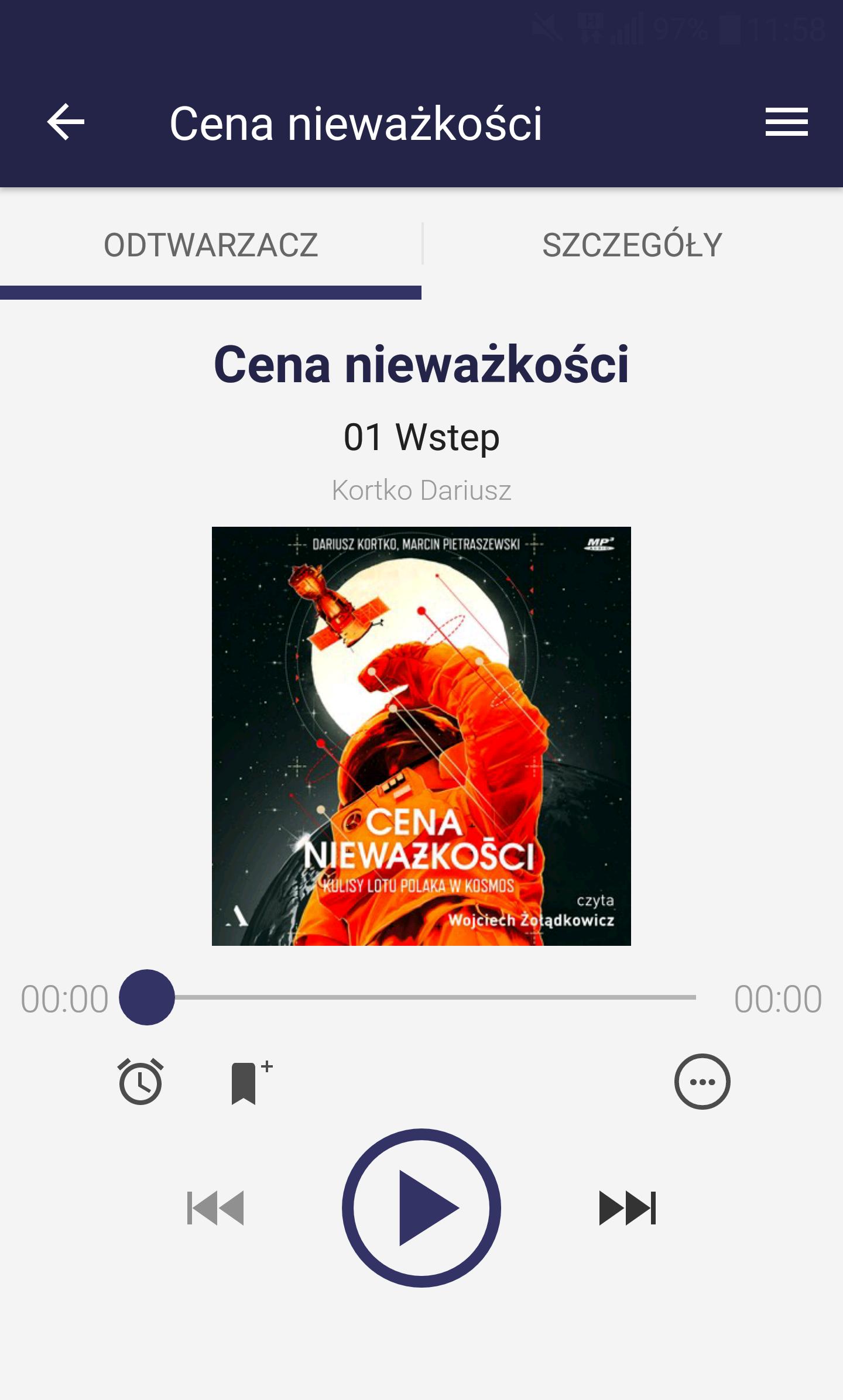This screenshot has width=843, height=1400.
Task: Skip to the next chapter
Action: click(628, 1208)
